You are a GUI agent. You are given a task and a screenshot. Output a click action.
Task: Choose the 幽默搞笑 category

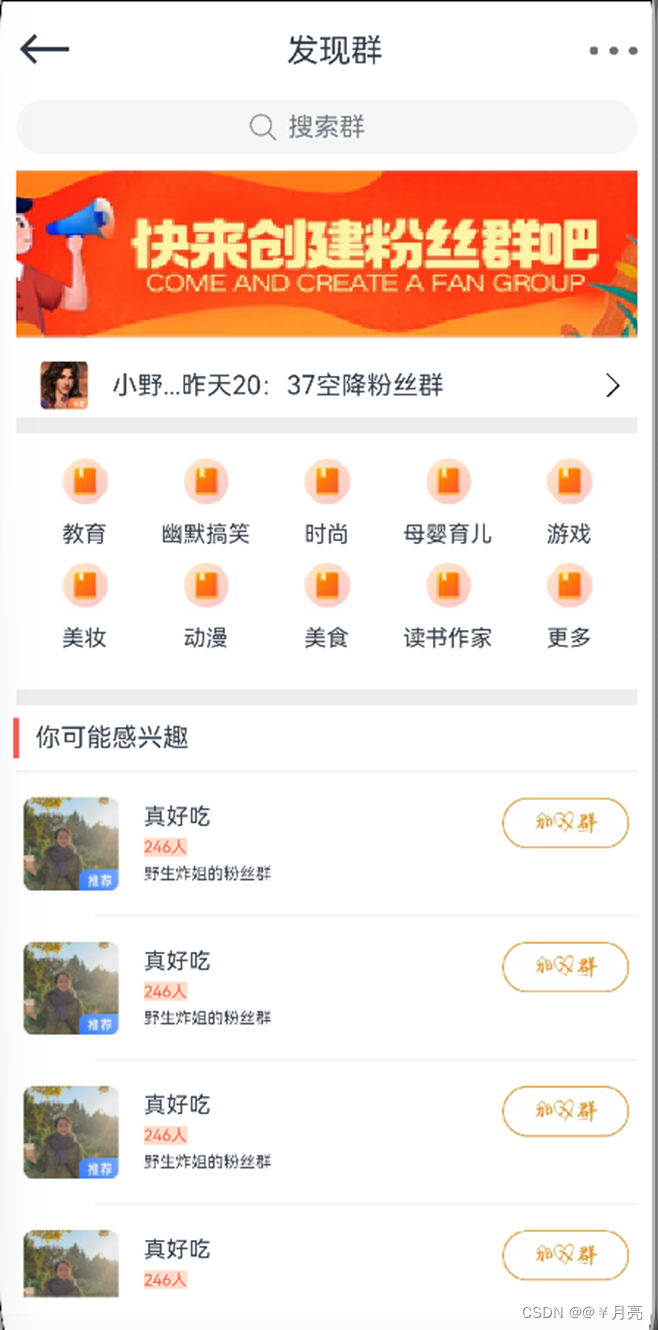click(205, 500)
